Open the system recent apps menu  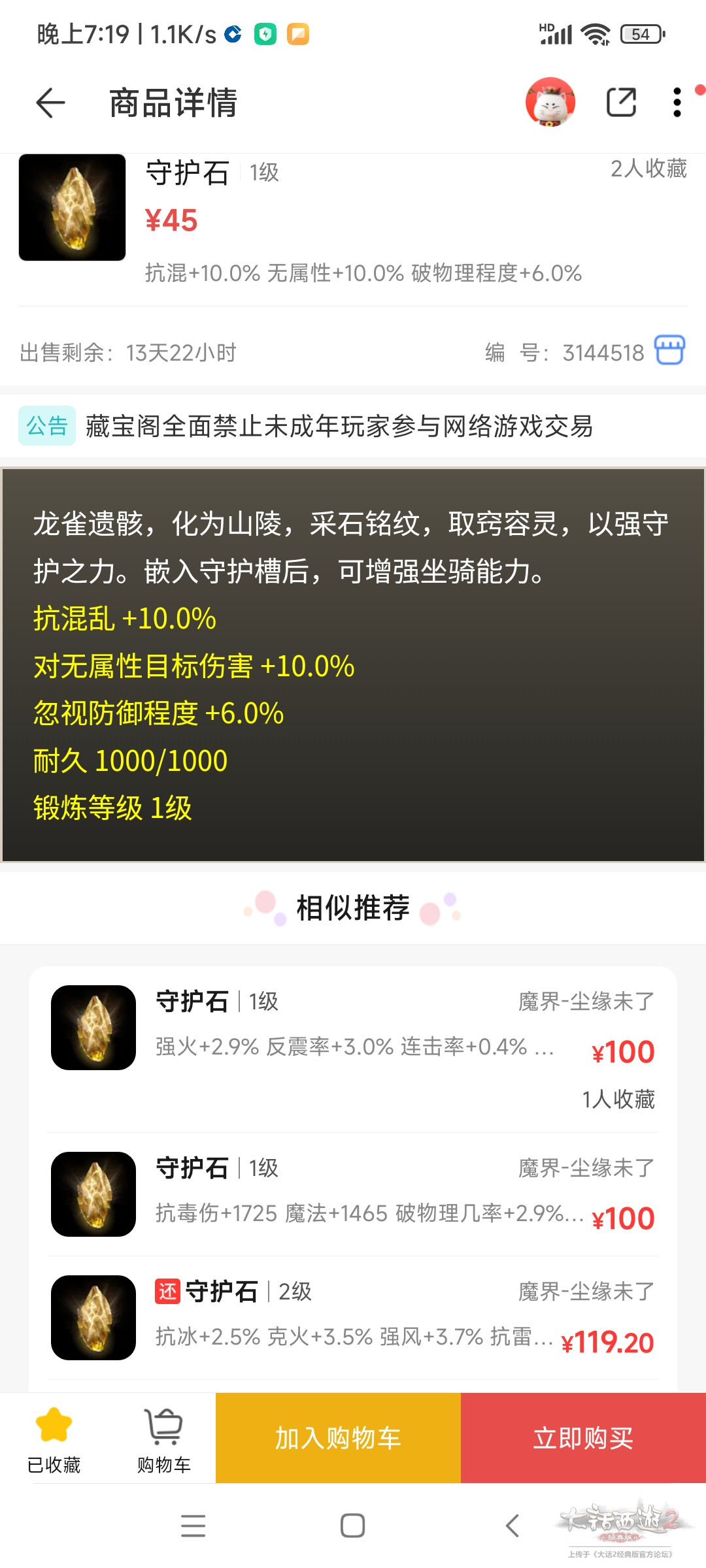click(x=193, y=1526)
